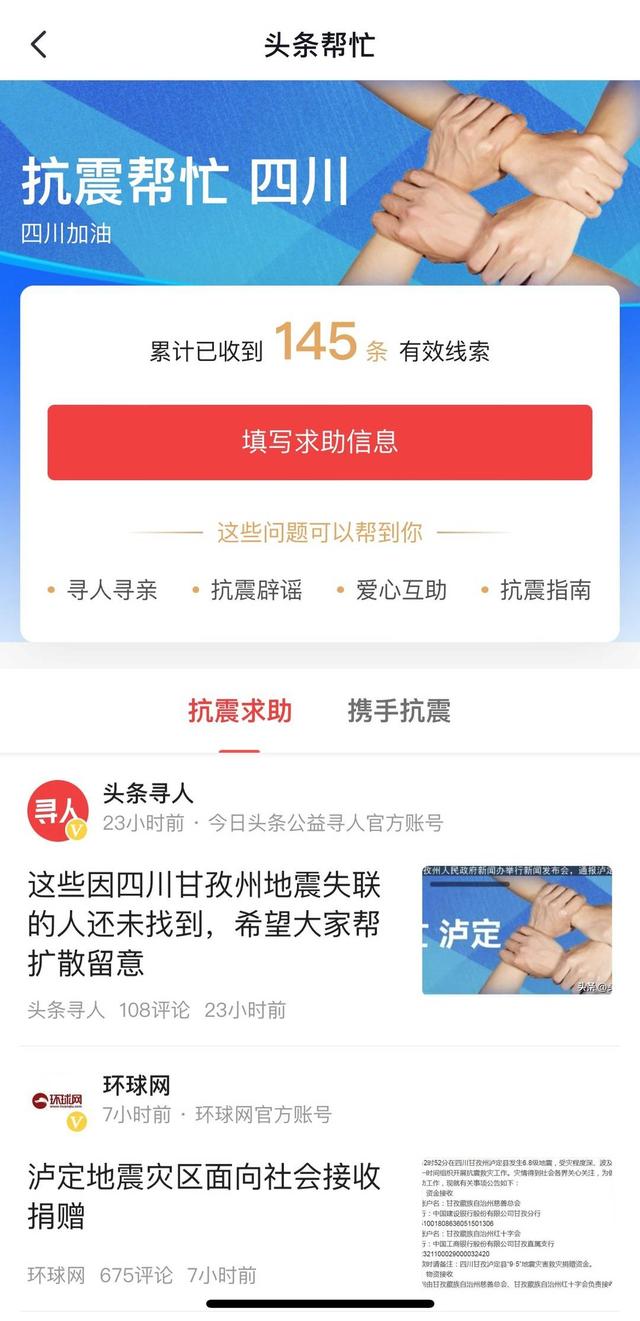
Task: Go back using the top-left arrow
Action: (39, 44)
